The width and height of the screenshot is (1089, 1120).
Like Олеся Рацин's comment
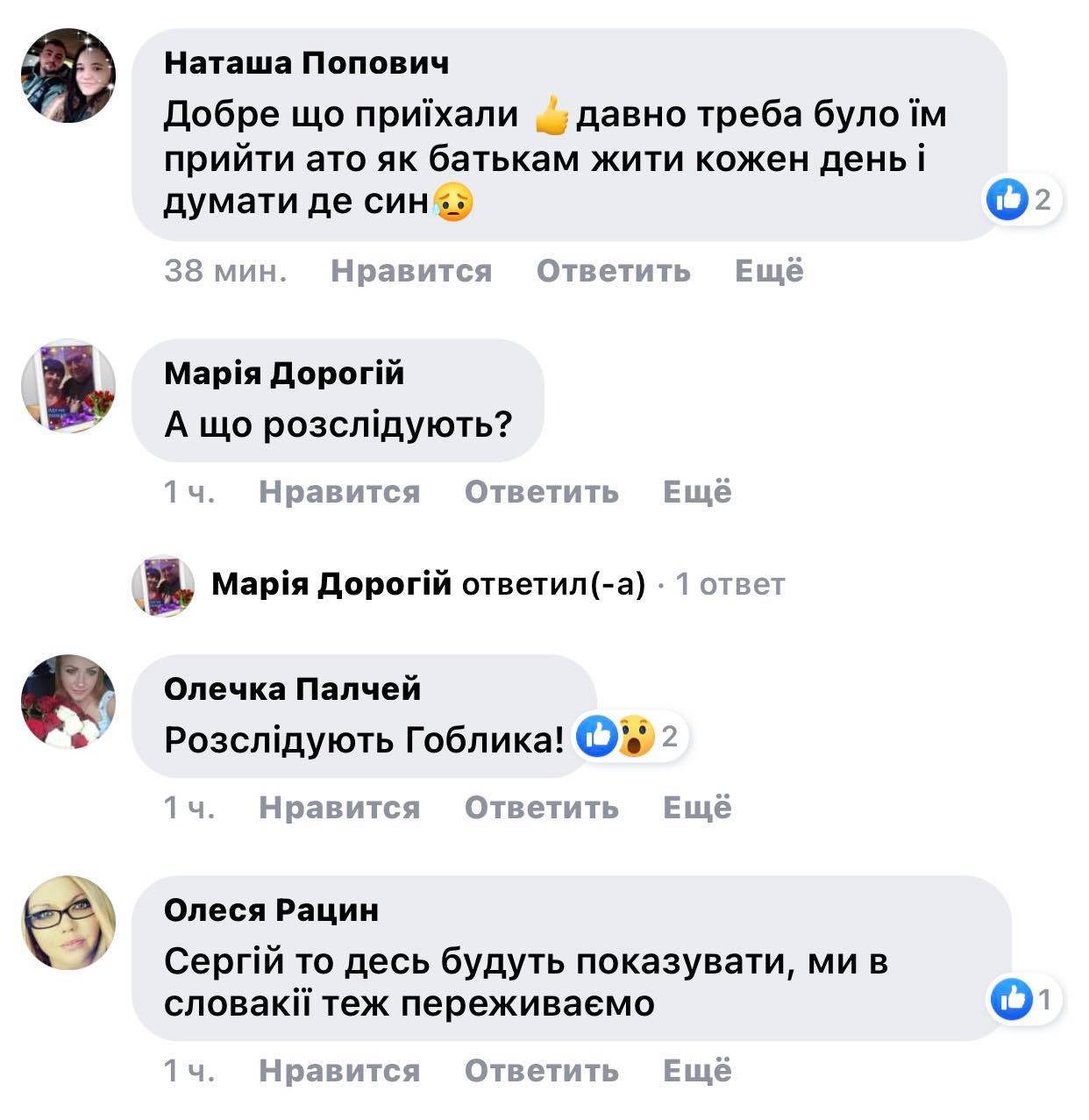[x=338, y=1071]
